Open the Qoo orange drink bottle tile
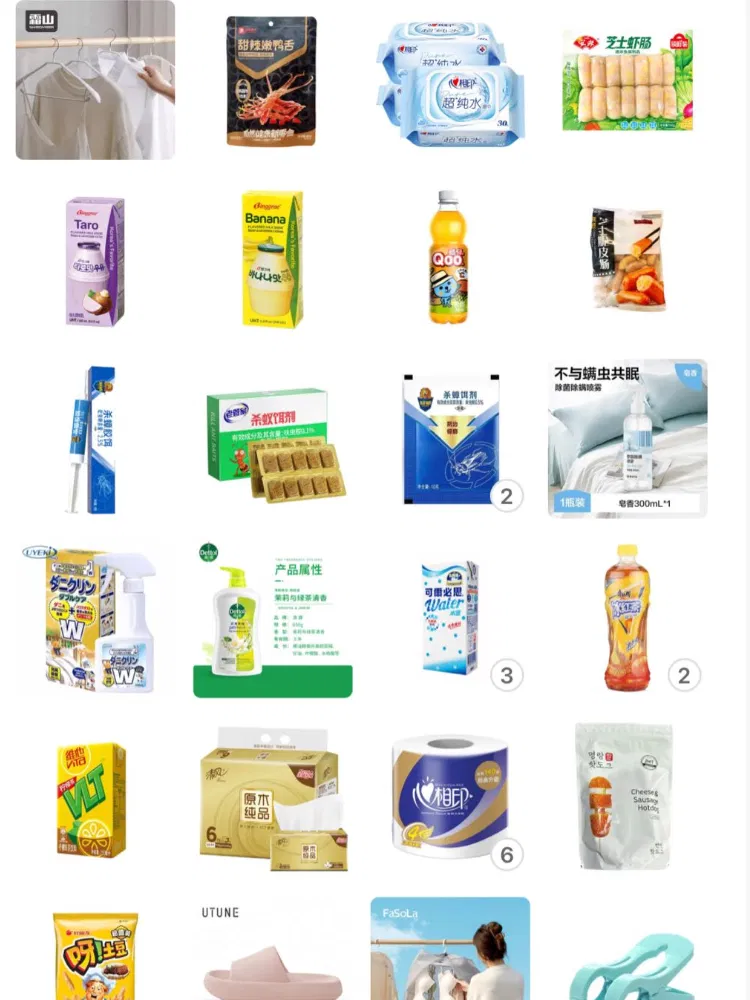 pos(449,258)
